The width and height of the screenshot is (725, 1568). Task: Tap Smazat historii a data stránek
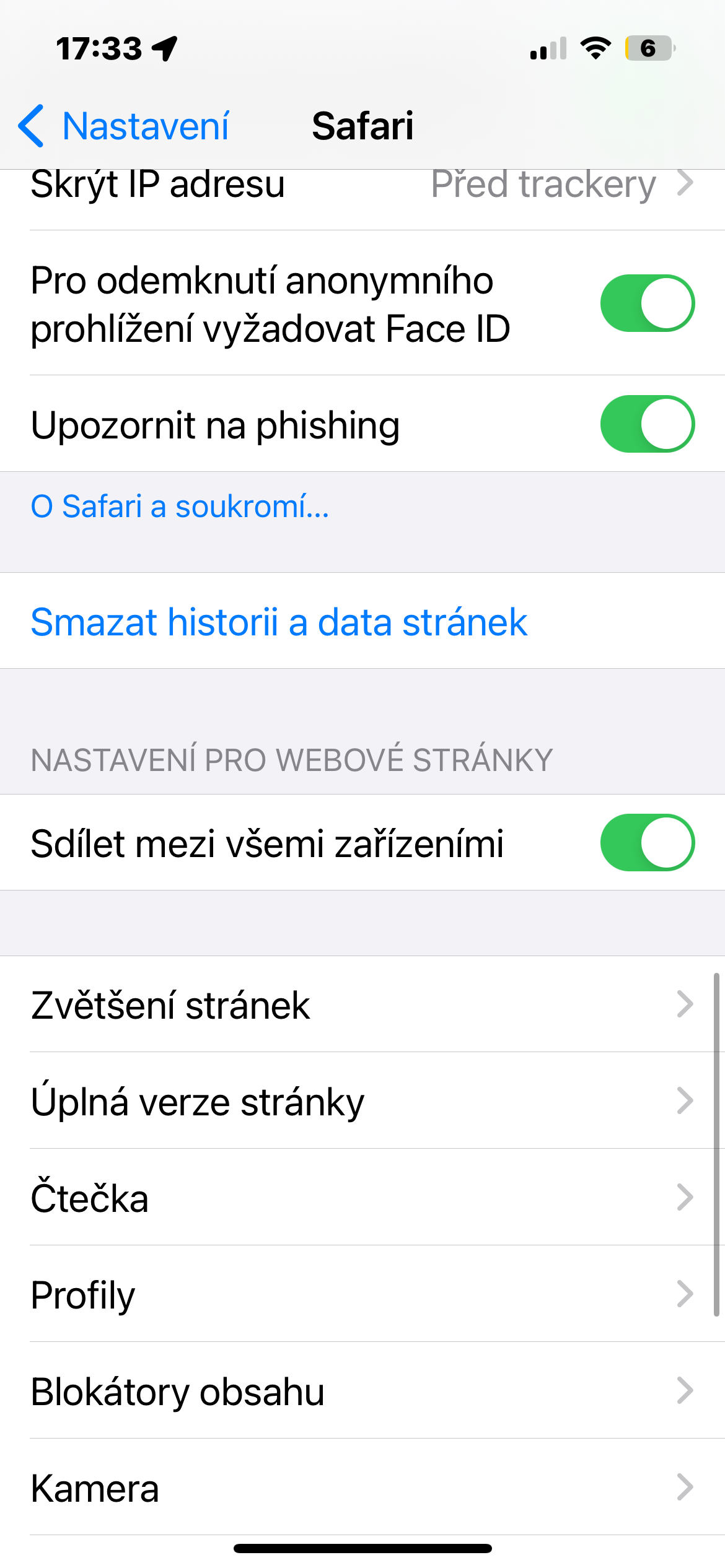(x=279, y=622)
